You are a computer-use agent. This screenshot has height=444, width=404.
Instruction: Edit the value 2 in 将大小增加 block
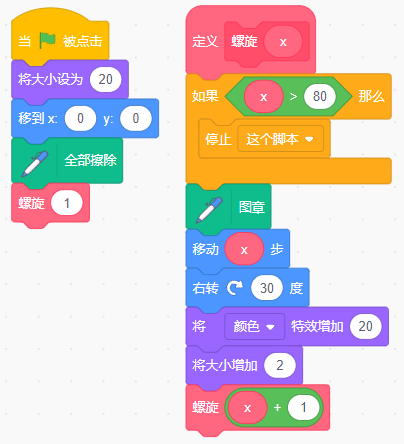pos(280,365)
